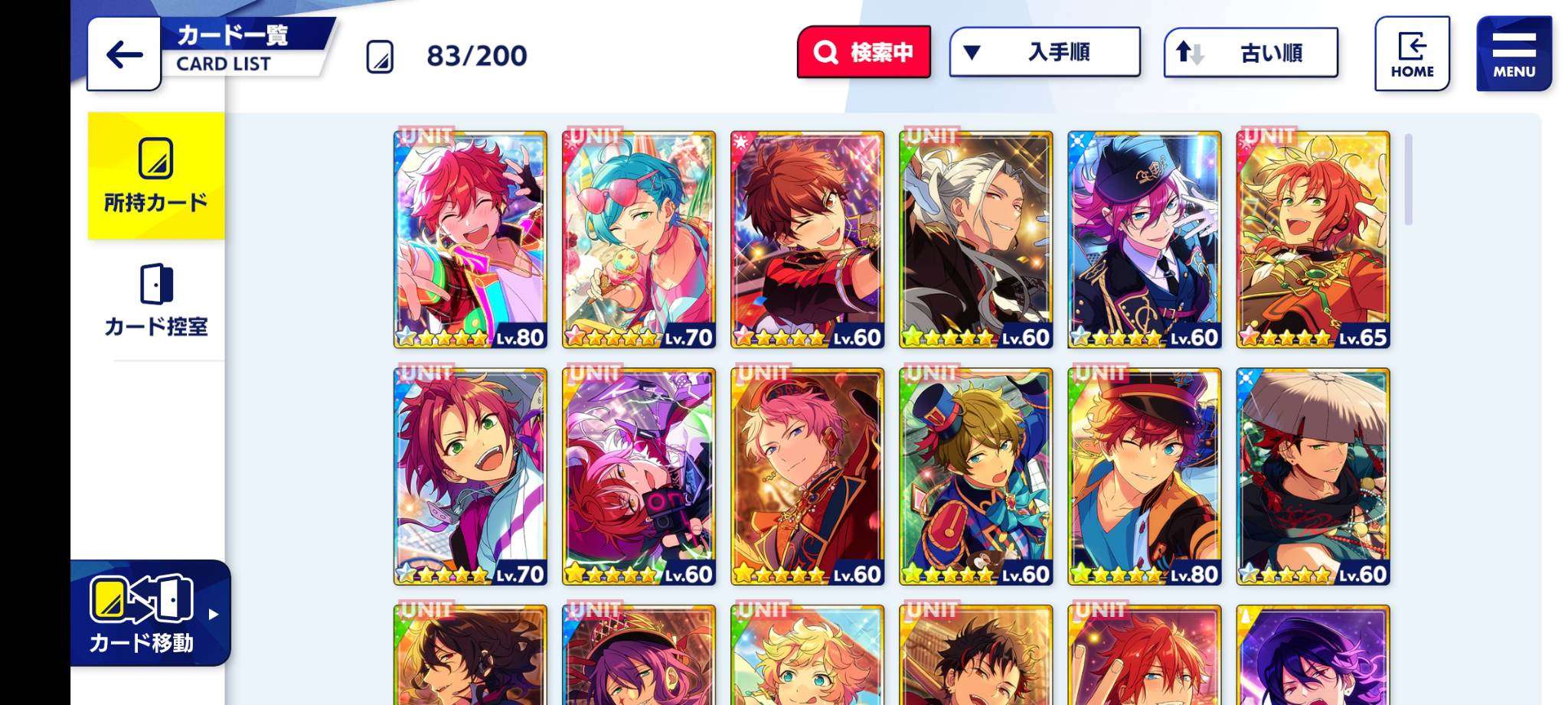Open the orange-haired Lv.65 card
The width and height of the screenshot is (1568, 705).
click(x=1312, y=240)
